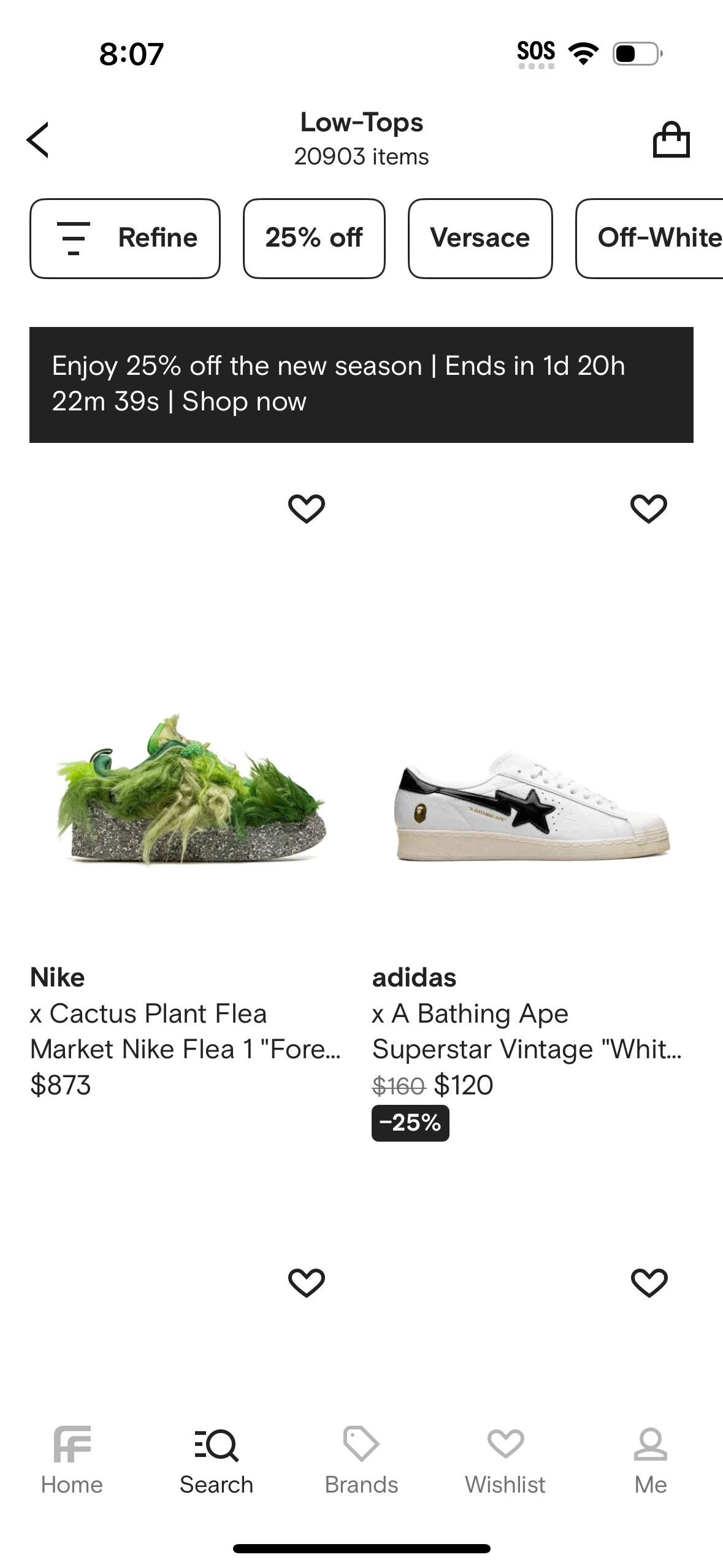This screenshot has height=1568, width=723.
Task: Click the Refine filter sliders icon
Action: [x=74, y=238]
